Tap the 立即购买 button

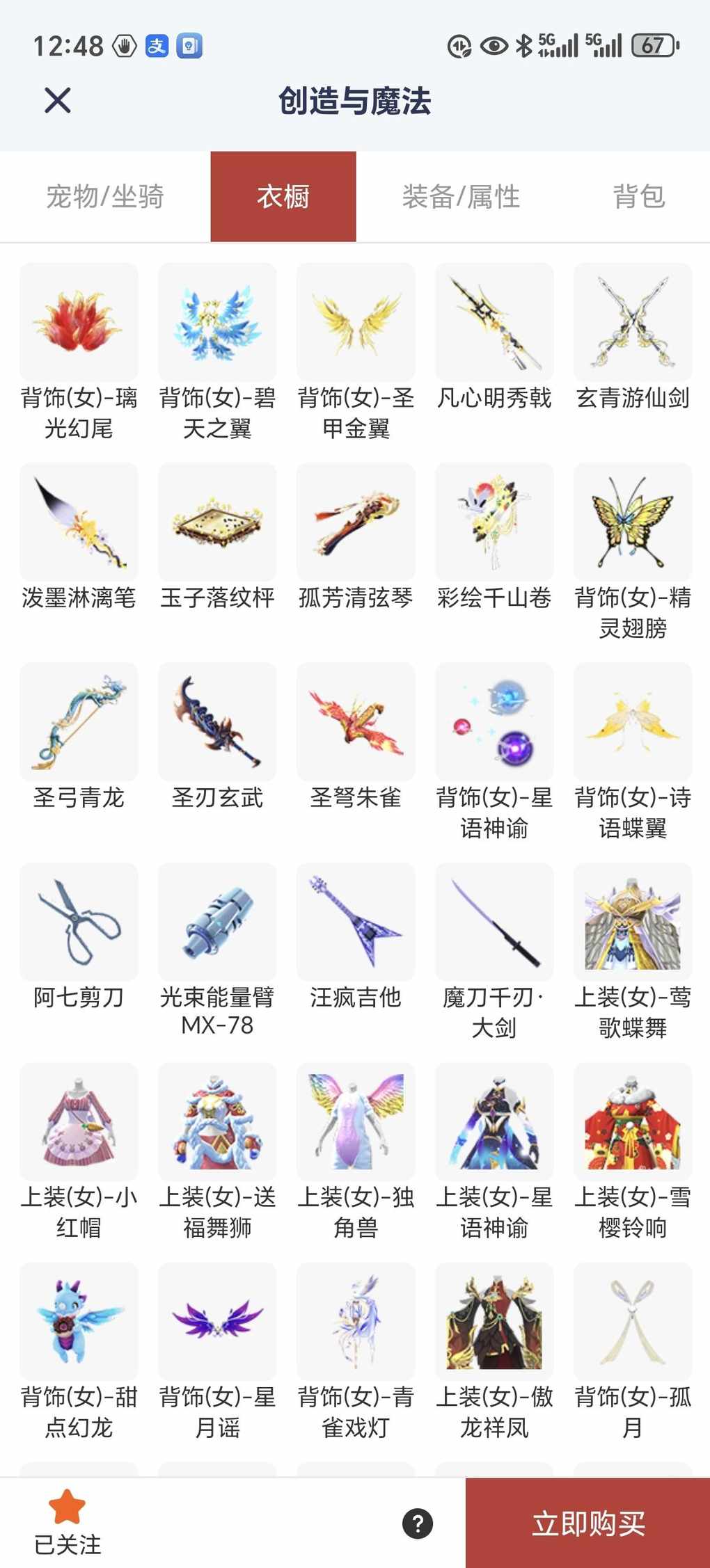click(587, 1523)
